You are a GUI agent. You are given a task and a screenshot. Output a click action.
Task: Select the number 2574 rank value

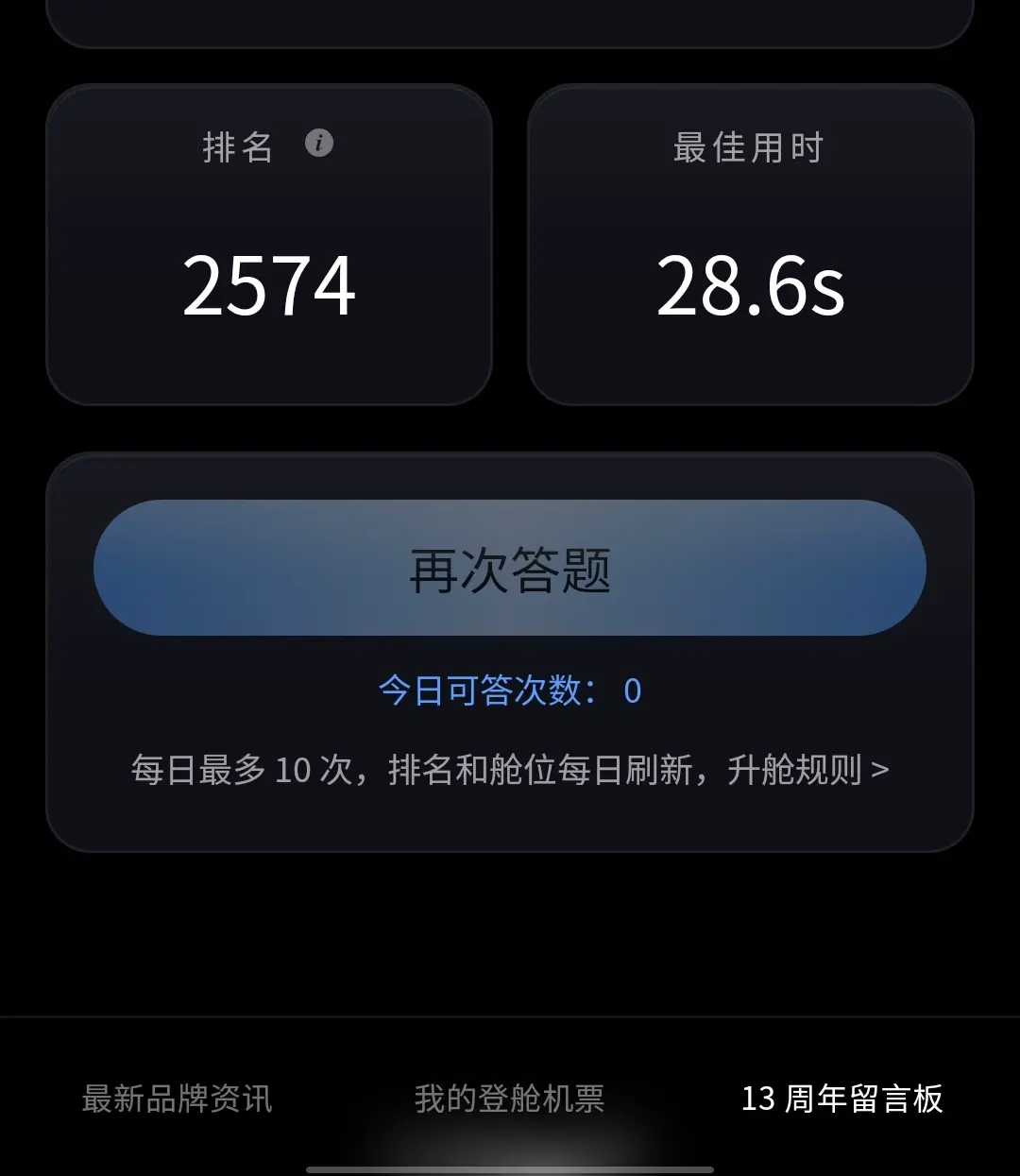tap(270, 288)
